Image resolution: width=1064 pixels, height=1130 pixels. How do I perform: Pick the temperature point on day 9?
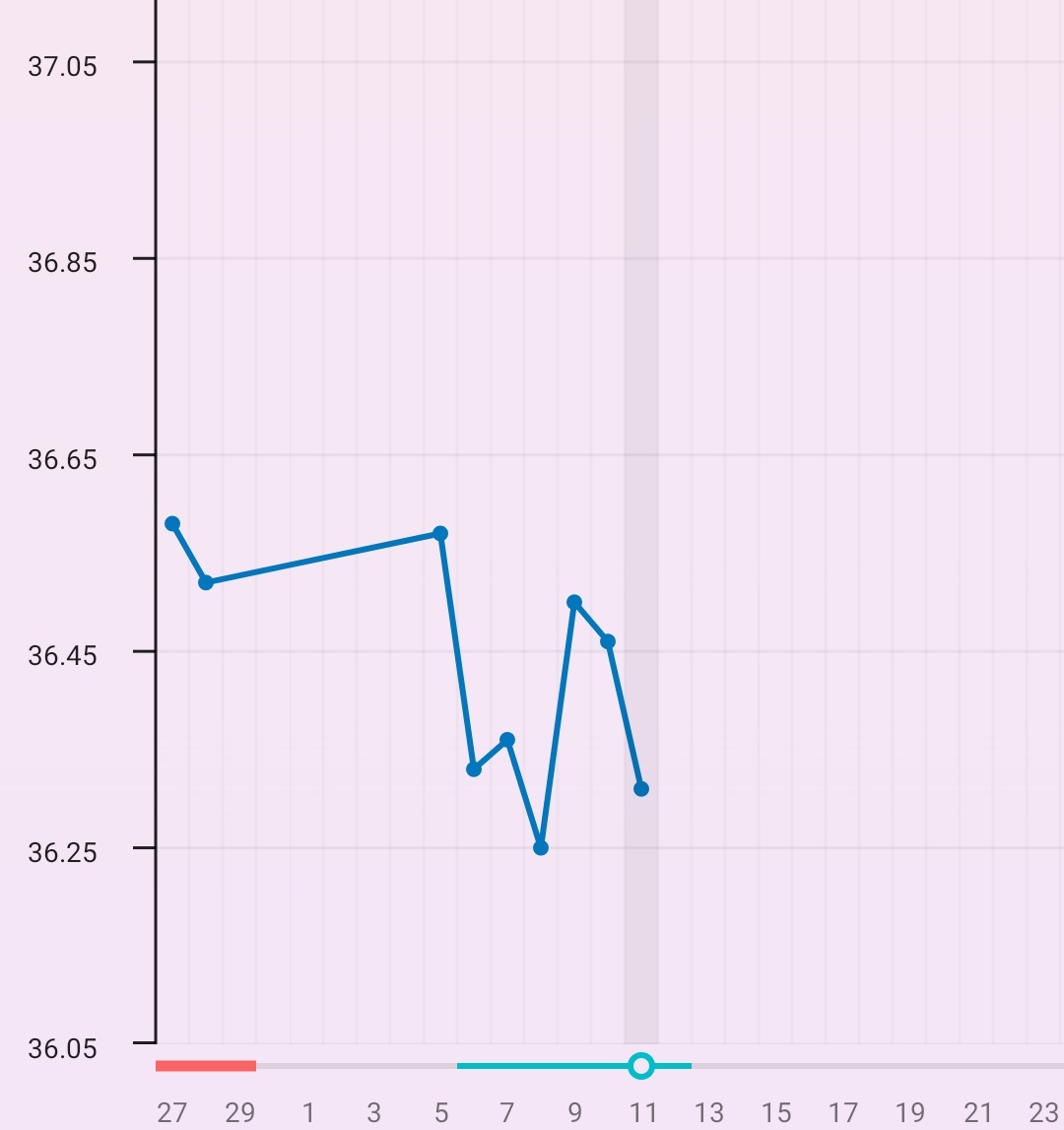(574, 602)
